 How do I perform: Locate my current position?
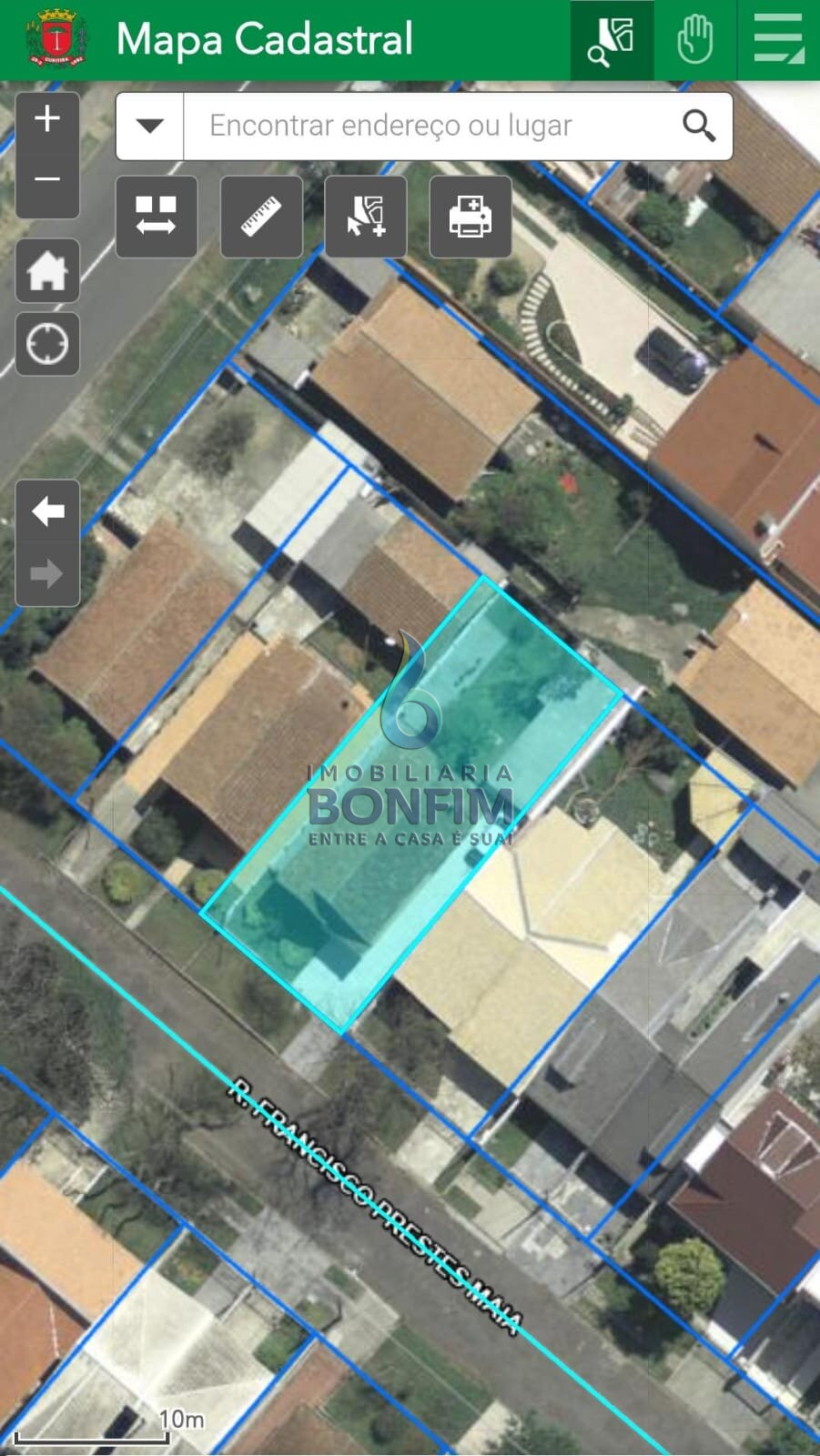click(47, 344)
